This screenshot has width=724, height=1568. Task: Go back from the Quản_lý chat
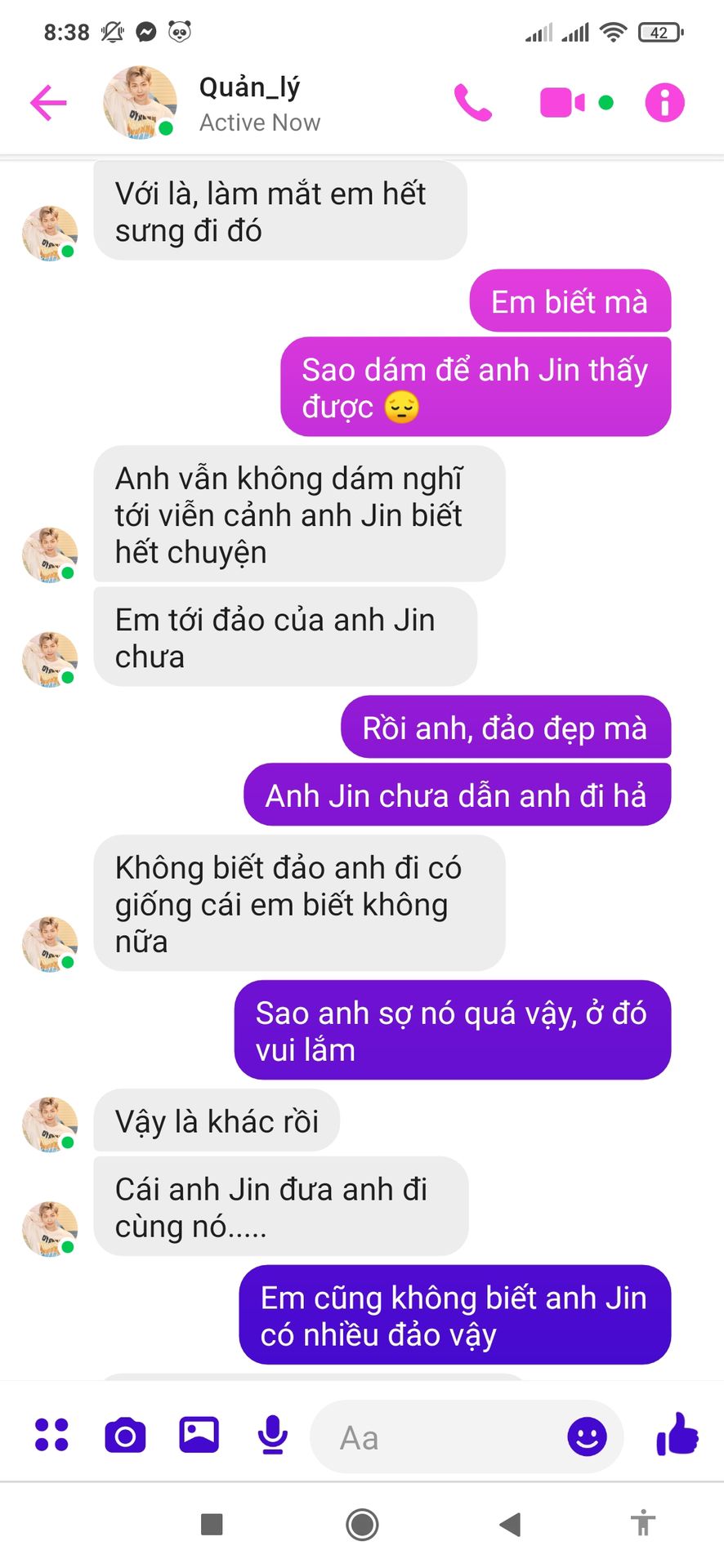coord(48,103)
